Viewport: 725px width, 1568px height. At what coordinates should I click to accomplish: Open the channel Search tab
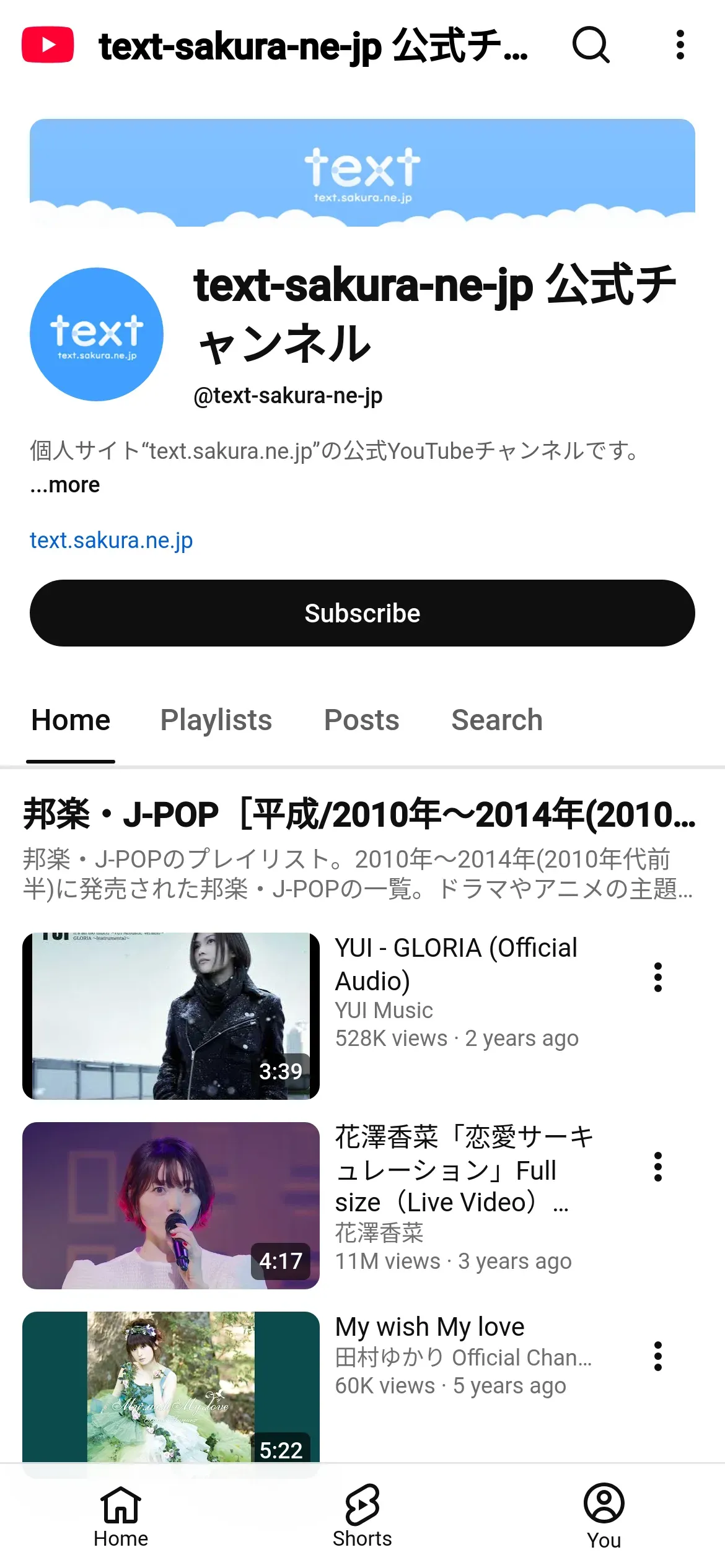(497, 720)
